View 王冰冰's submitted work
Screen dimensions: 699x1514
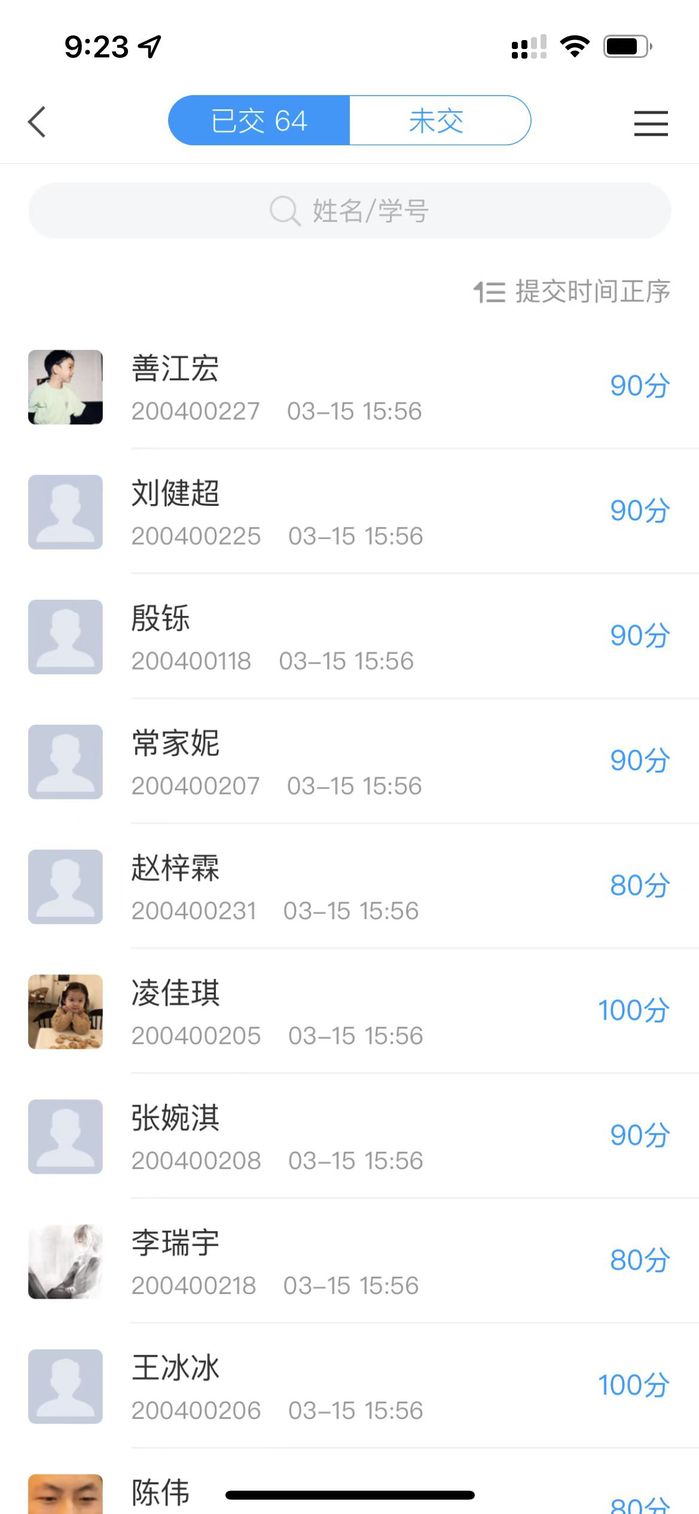point(349,1387)
